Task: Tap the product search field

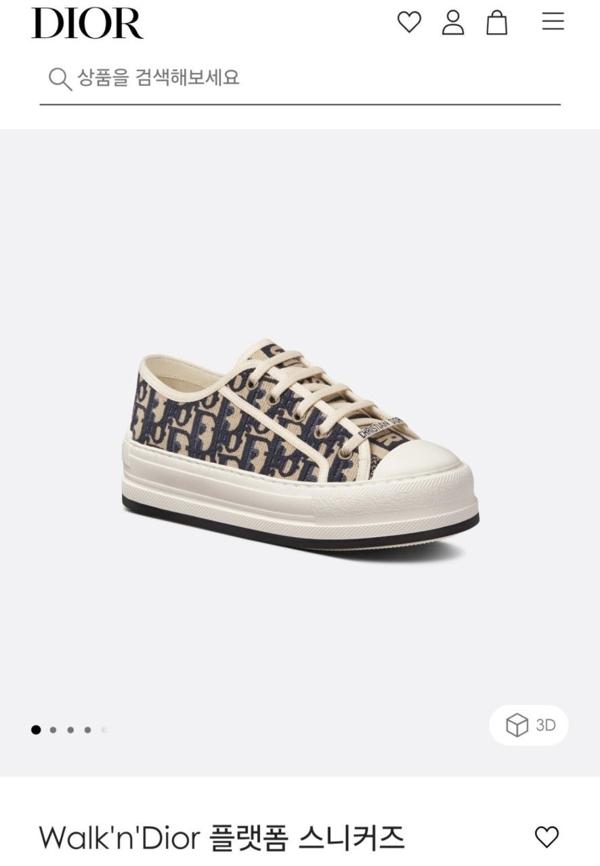Action: click(x=300, y=78)
